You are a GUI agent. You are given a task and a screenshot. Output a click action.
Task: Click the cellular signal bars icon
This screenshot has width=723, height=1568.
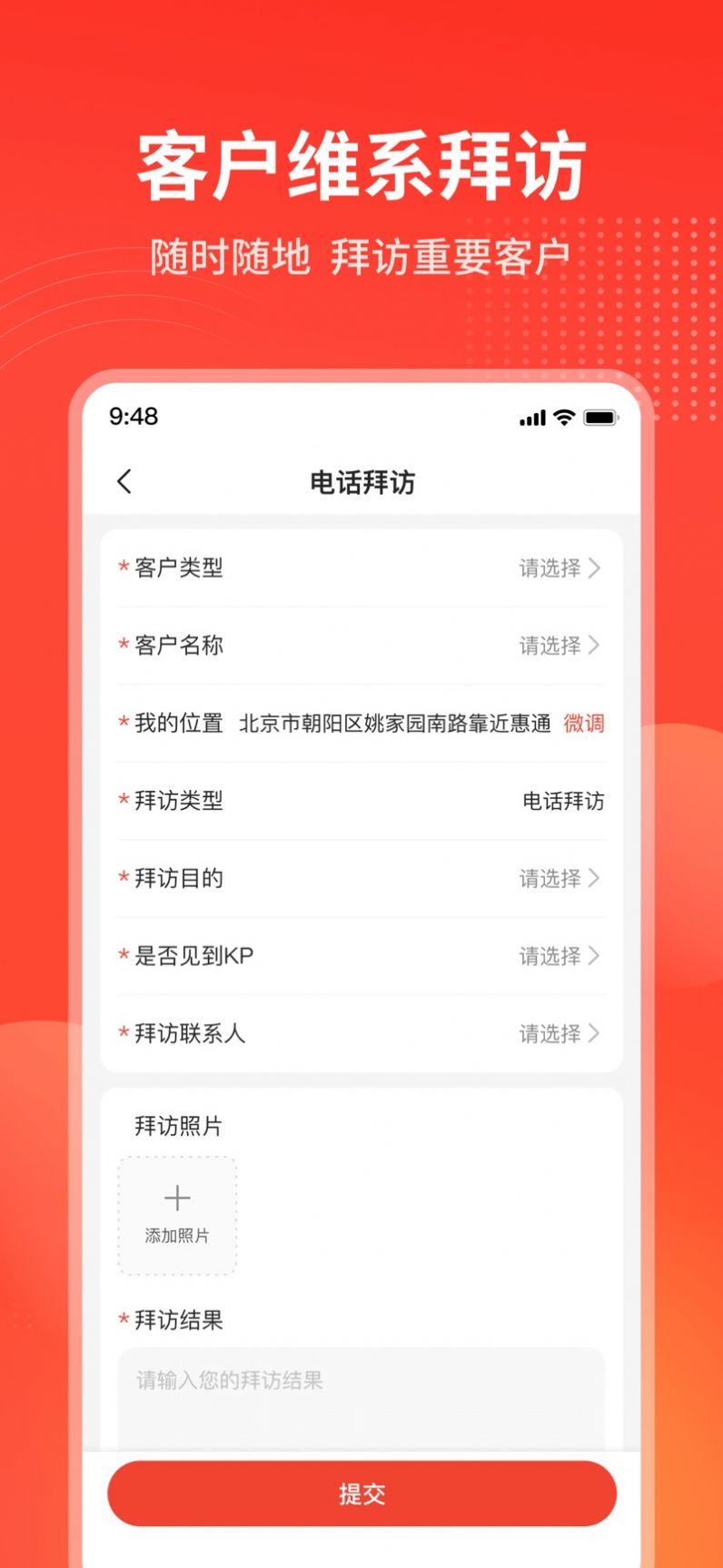coord(532,418)
